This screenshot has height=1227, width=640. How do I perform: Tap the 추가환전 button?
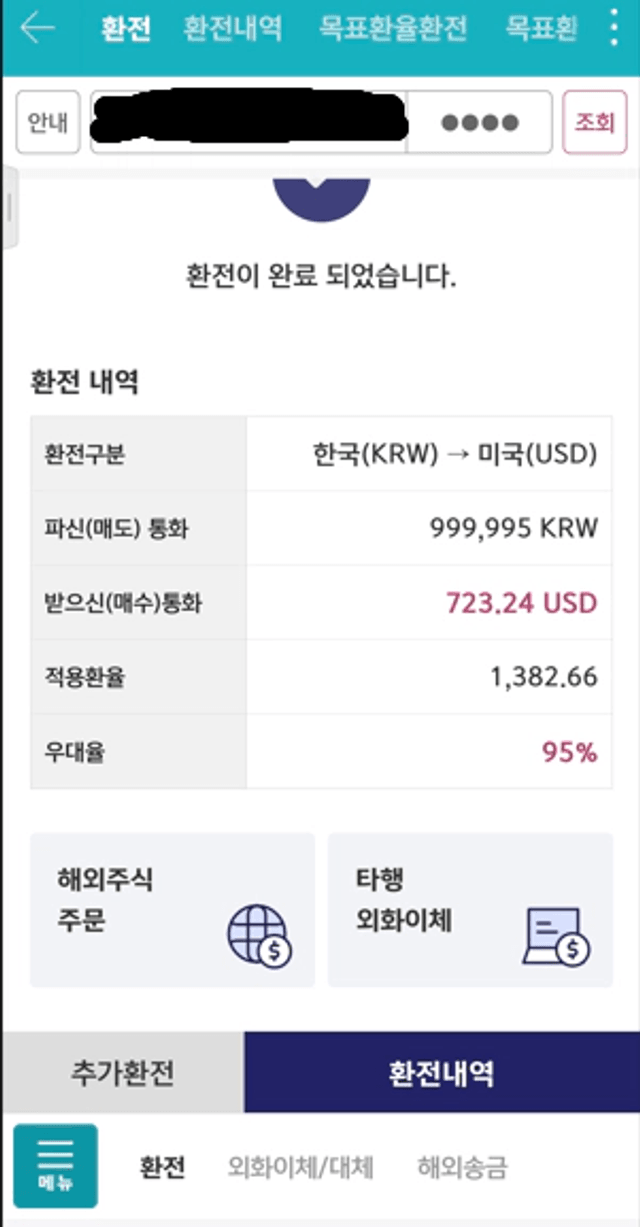tap(122, 1073)
